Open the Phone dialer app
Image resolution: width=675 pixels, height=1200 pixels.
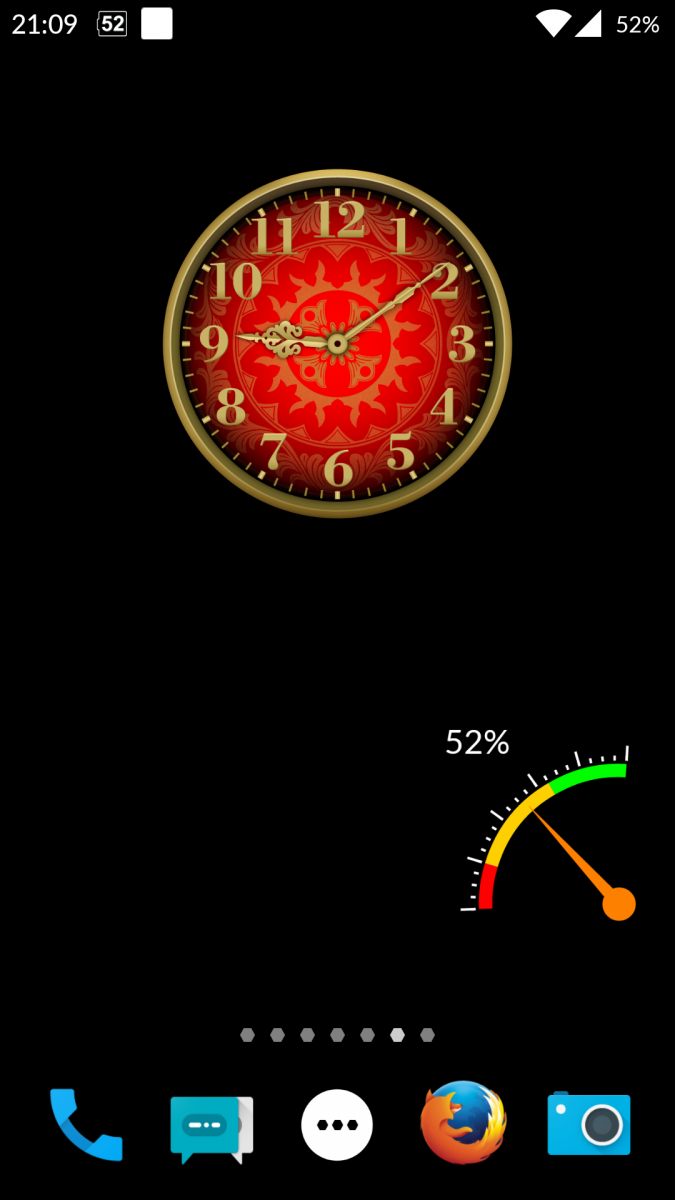86,1125
